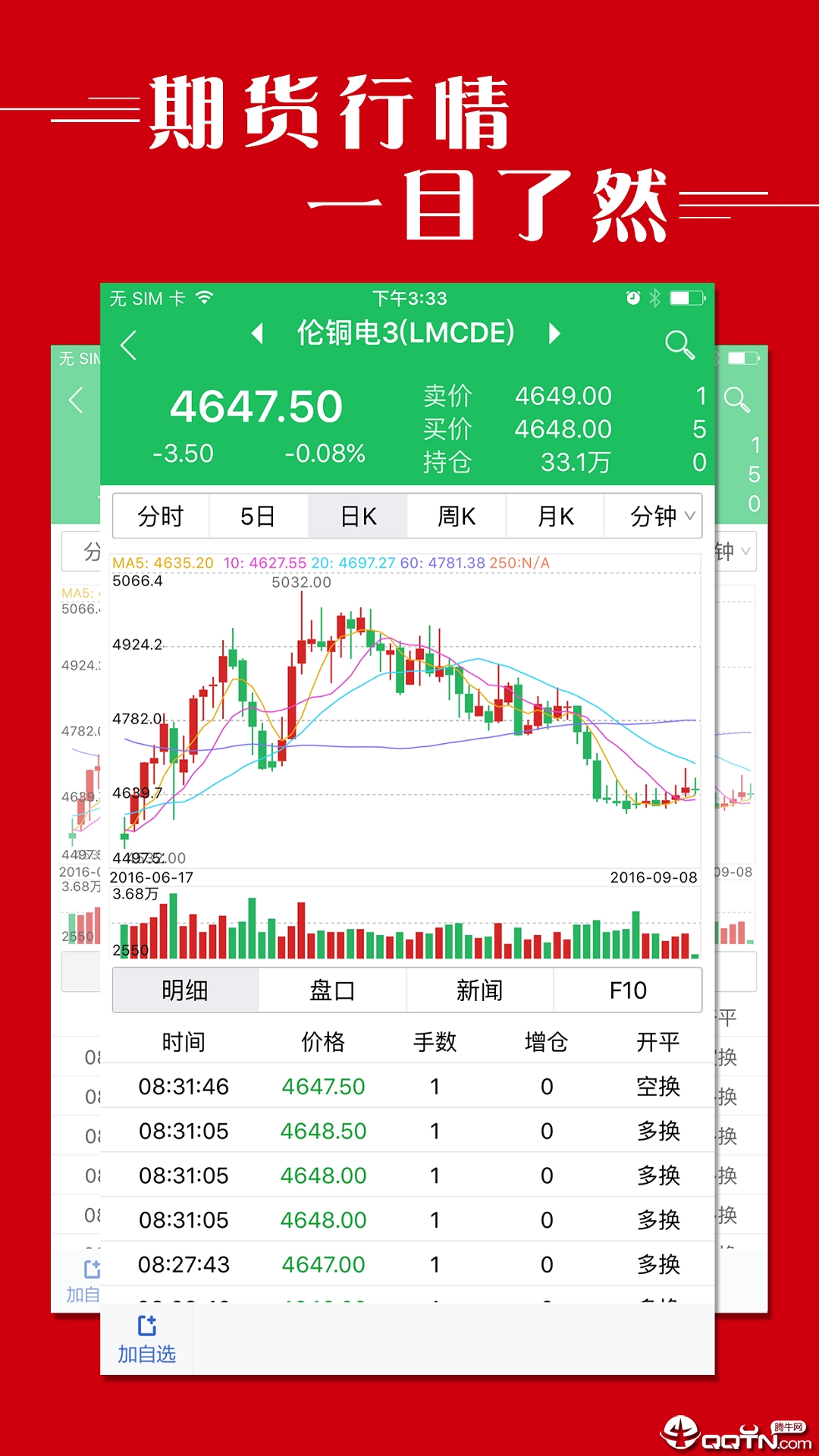The width and height of the screenshot is (819, 1456).
Task: Open the 分钟 minute interval dropdown
Action: [653, 516]
